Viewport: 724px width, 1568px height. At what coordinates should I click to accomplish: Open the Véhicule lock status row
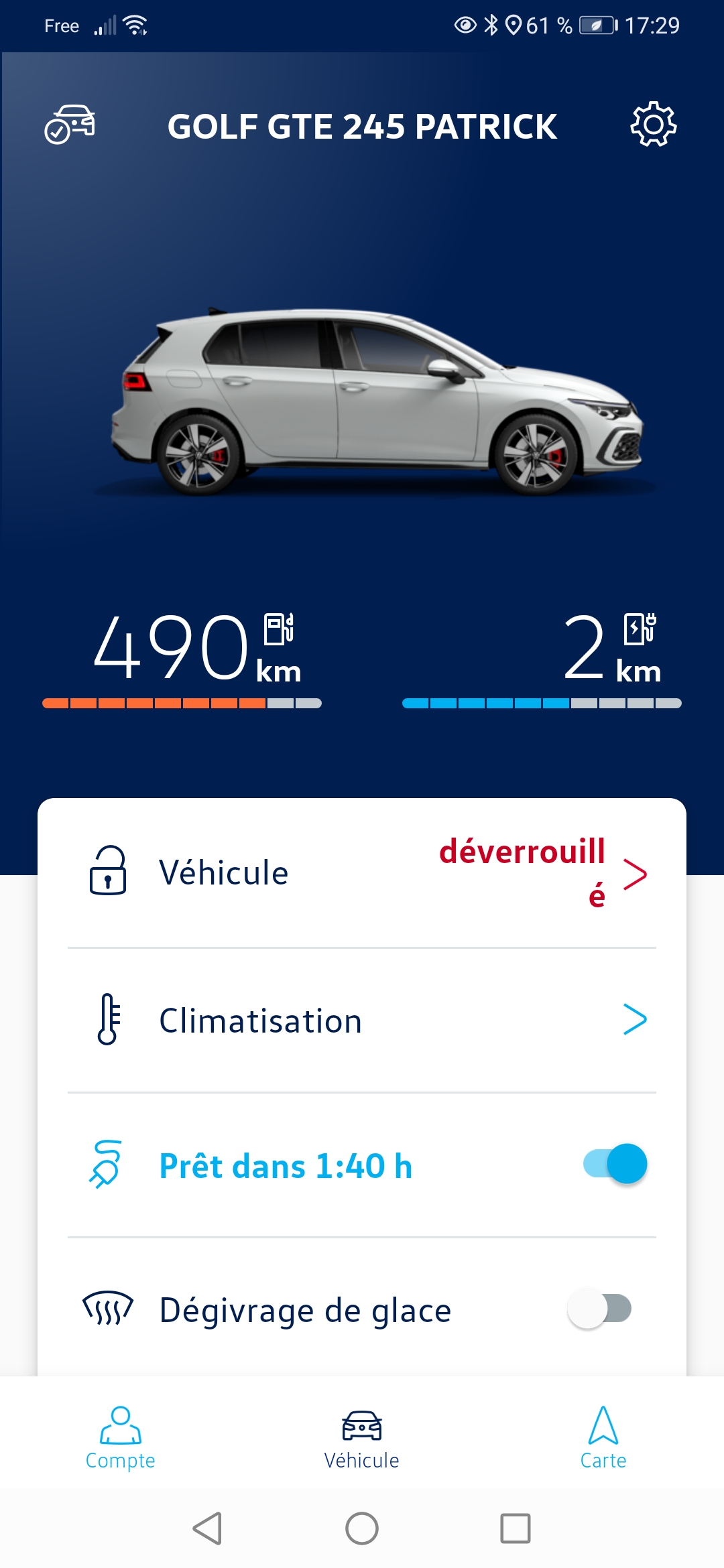pyautogui.click(x=362, y=873)
